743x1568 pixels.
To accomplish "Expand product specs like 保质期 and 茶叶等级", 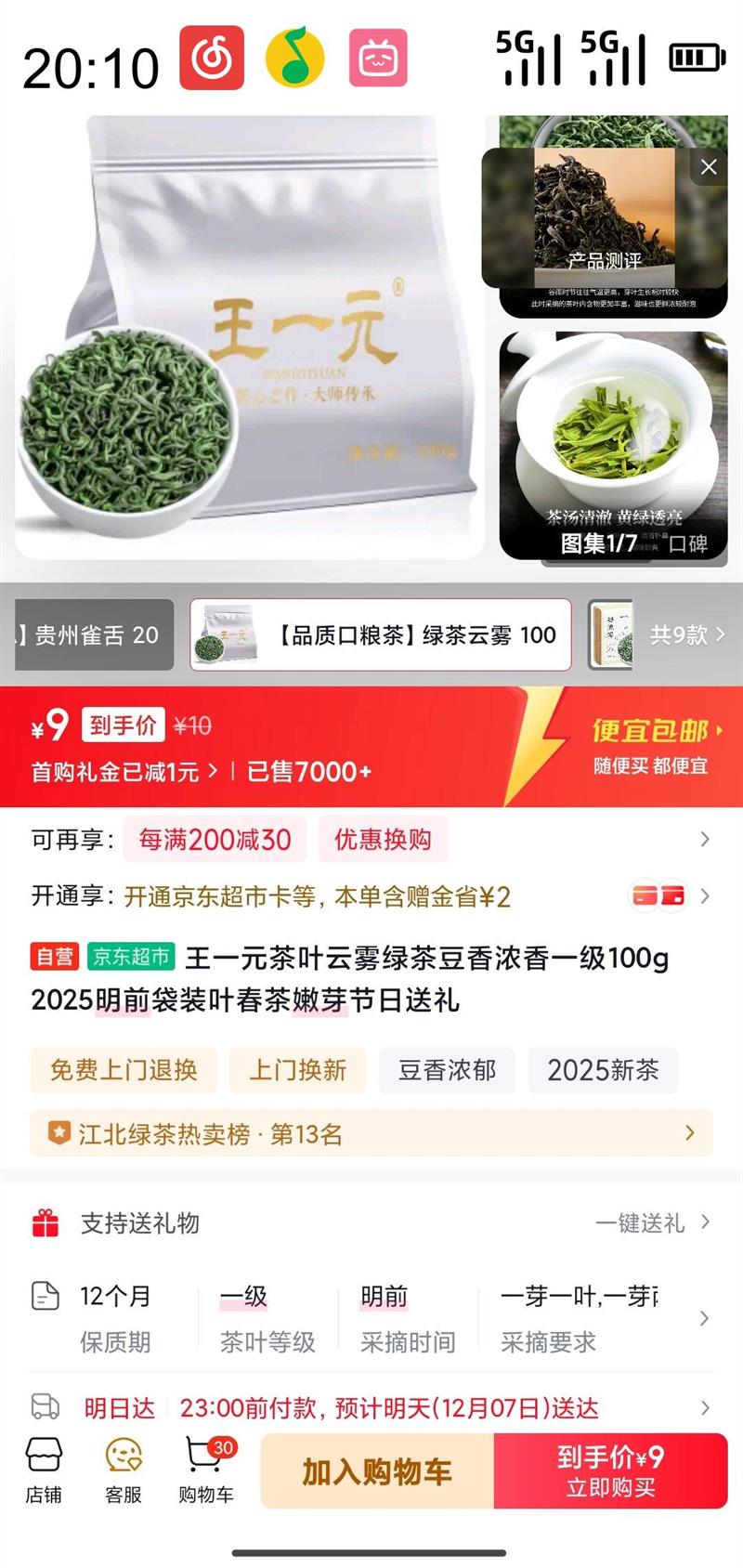I will click(x=371, y=1318).
